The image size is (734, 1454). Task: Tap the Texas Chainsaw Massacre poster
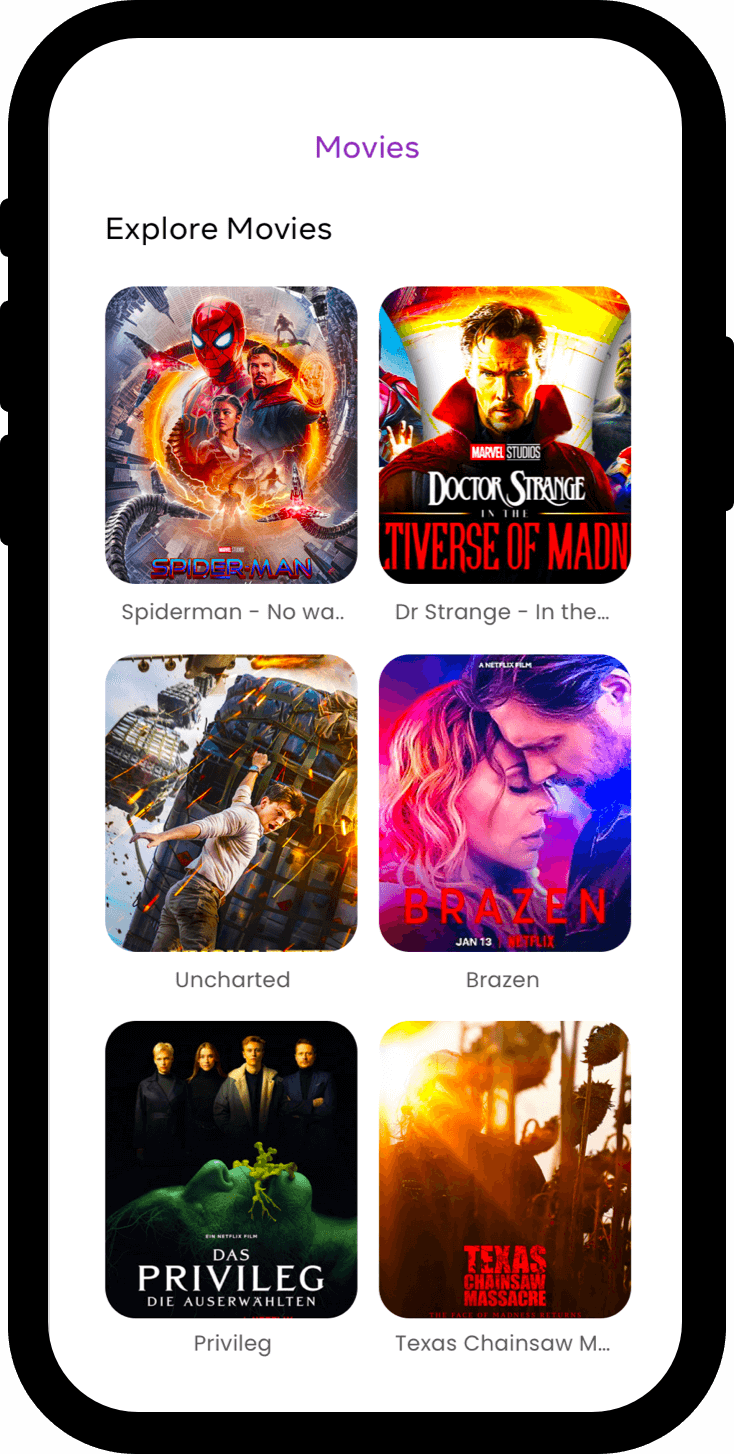coord(505,1169)
